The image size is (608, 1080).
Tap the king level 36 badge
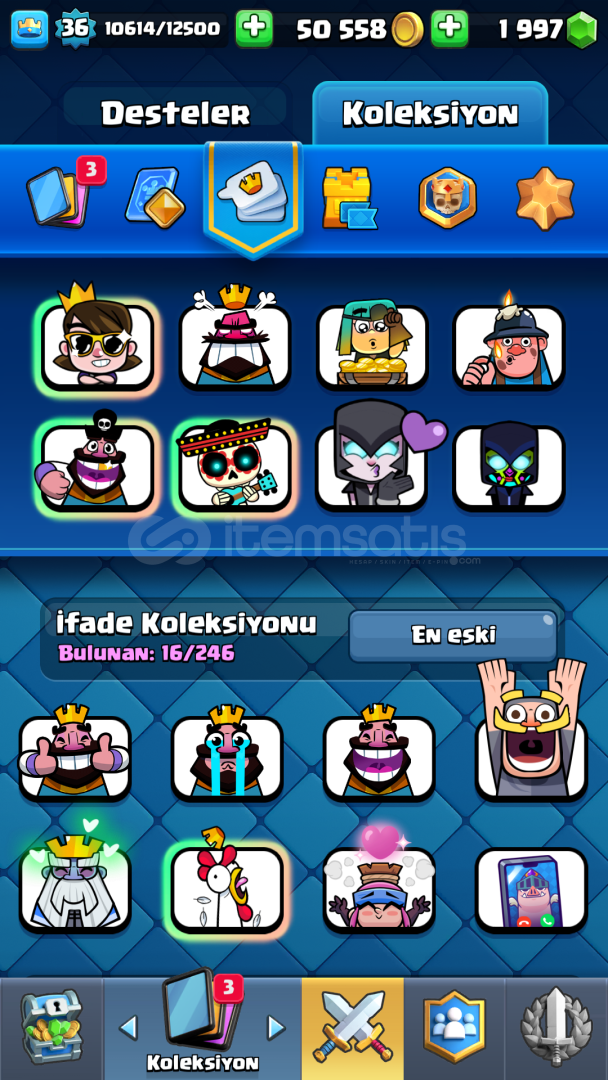[x=75, y=28]
